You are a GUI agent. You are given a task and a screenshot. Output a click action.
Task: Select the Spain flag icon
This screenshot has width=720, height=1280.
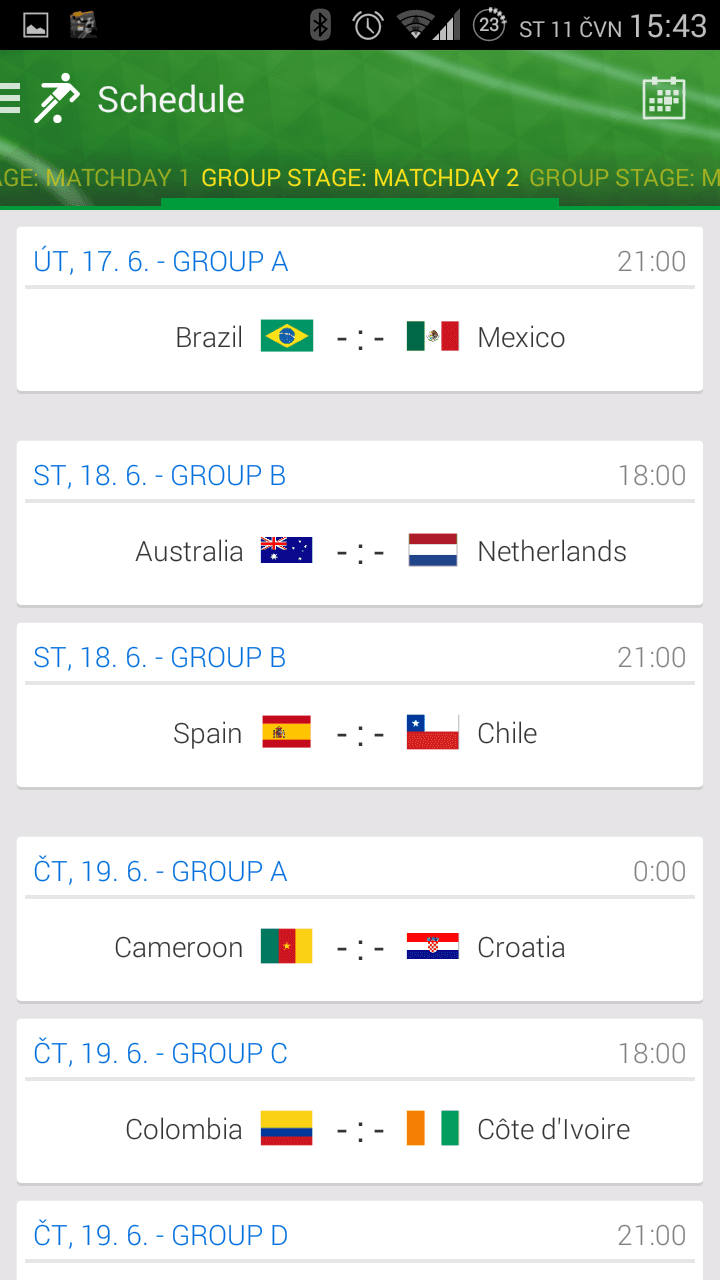[286, 732]
